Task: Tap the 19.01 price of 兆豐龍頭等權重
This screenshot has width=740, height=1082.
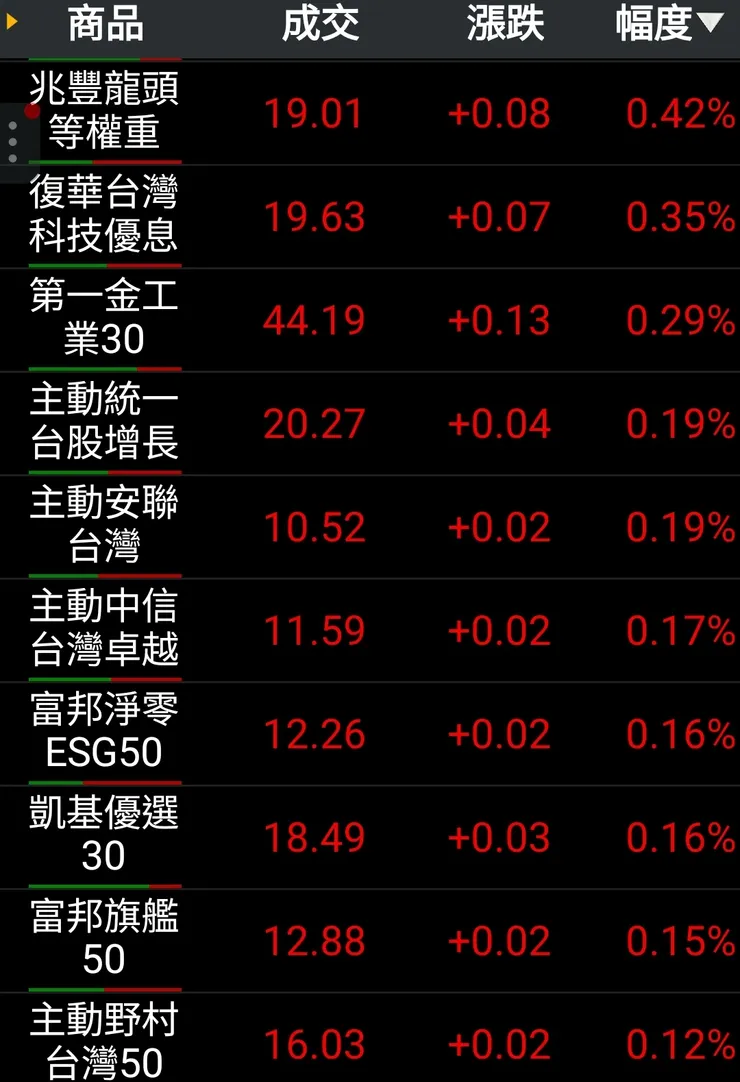Action: (x=321, y=114)
